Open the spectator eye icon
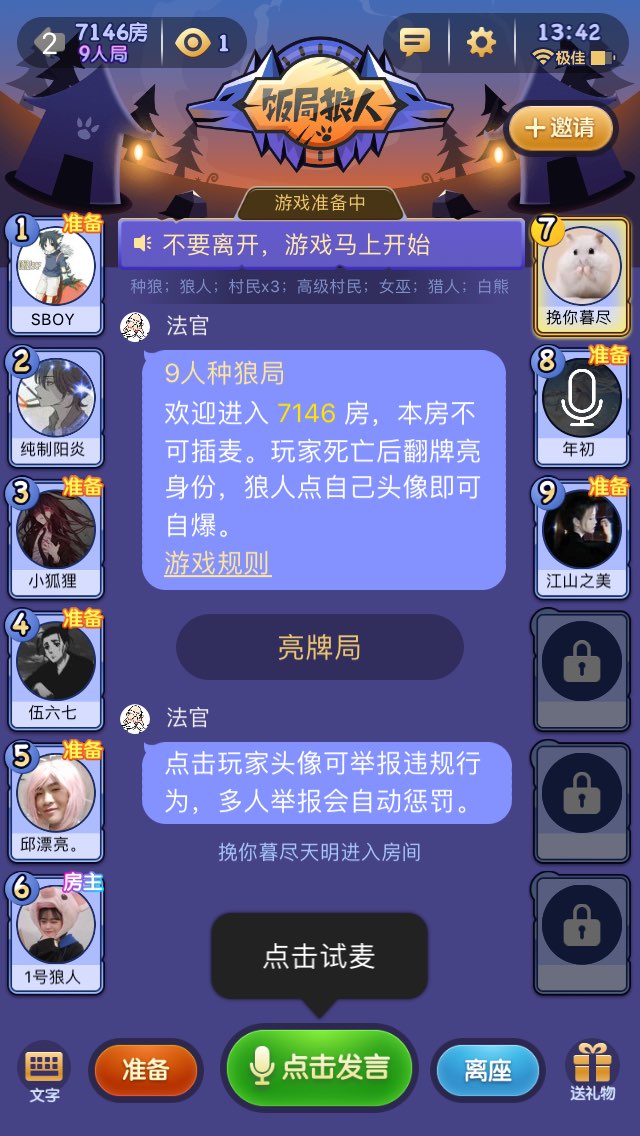The width and height of the screenshot is (640, 1136). 193,42
